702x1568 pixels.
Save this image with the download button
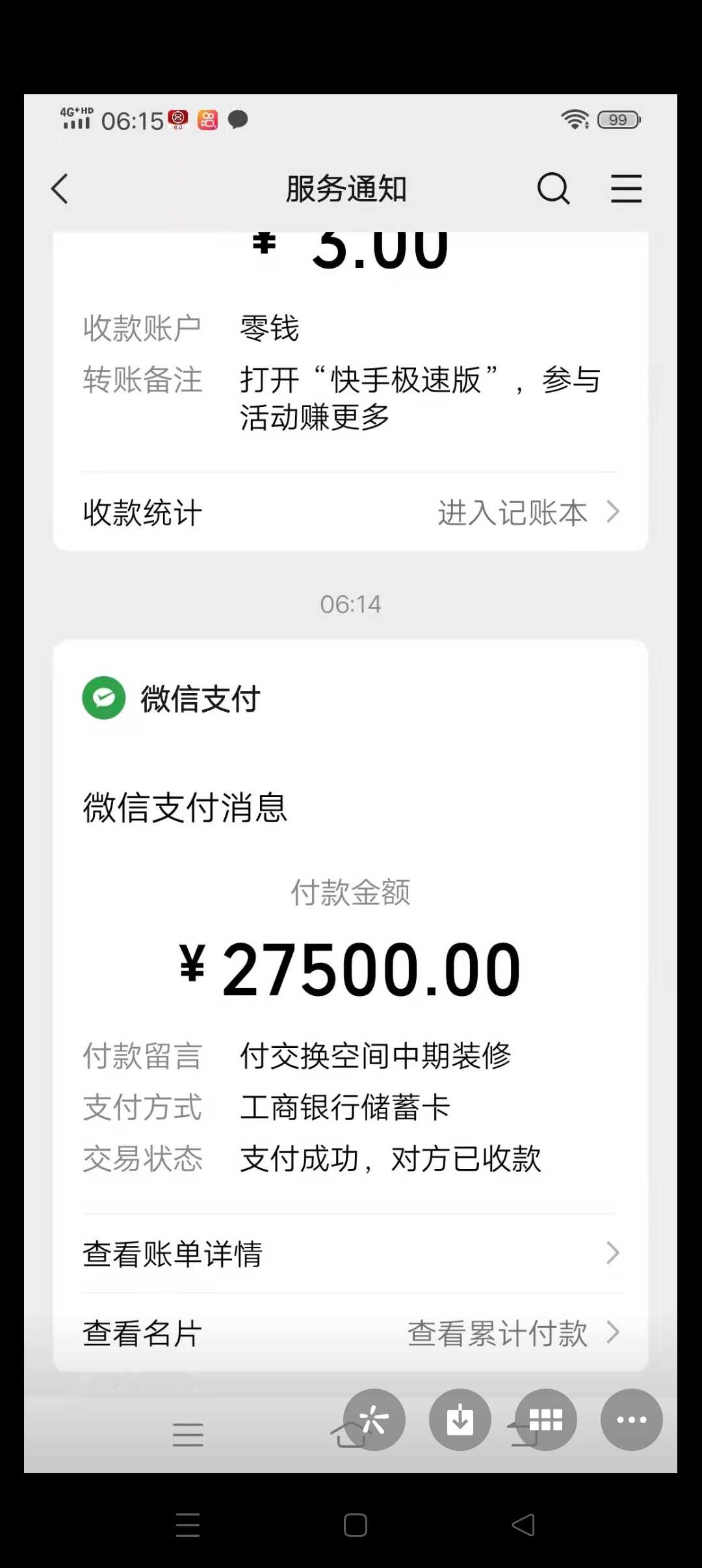(x=460, y=1420)
